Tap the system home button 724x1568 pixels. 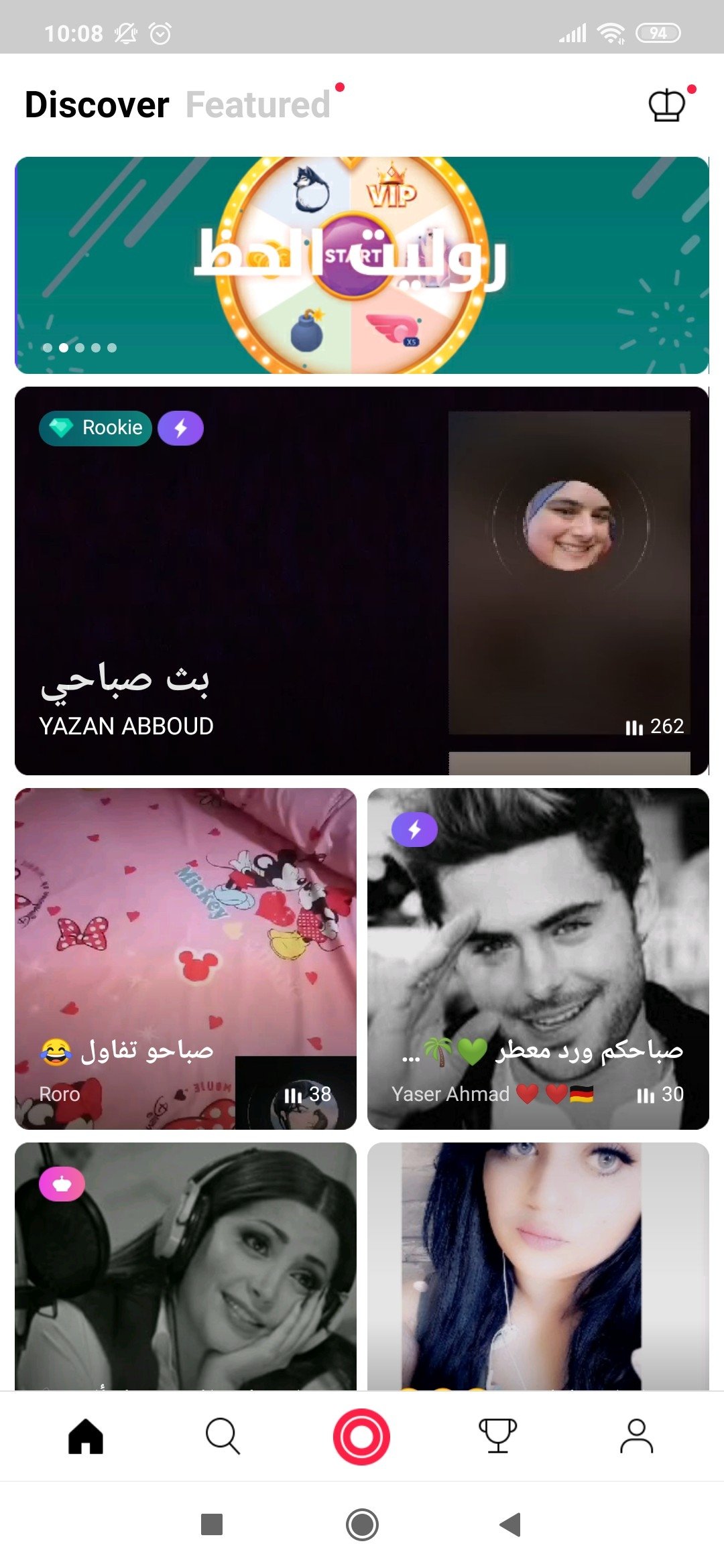(362, 1524)
